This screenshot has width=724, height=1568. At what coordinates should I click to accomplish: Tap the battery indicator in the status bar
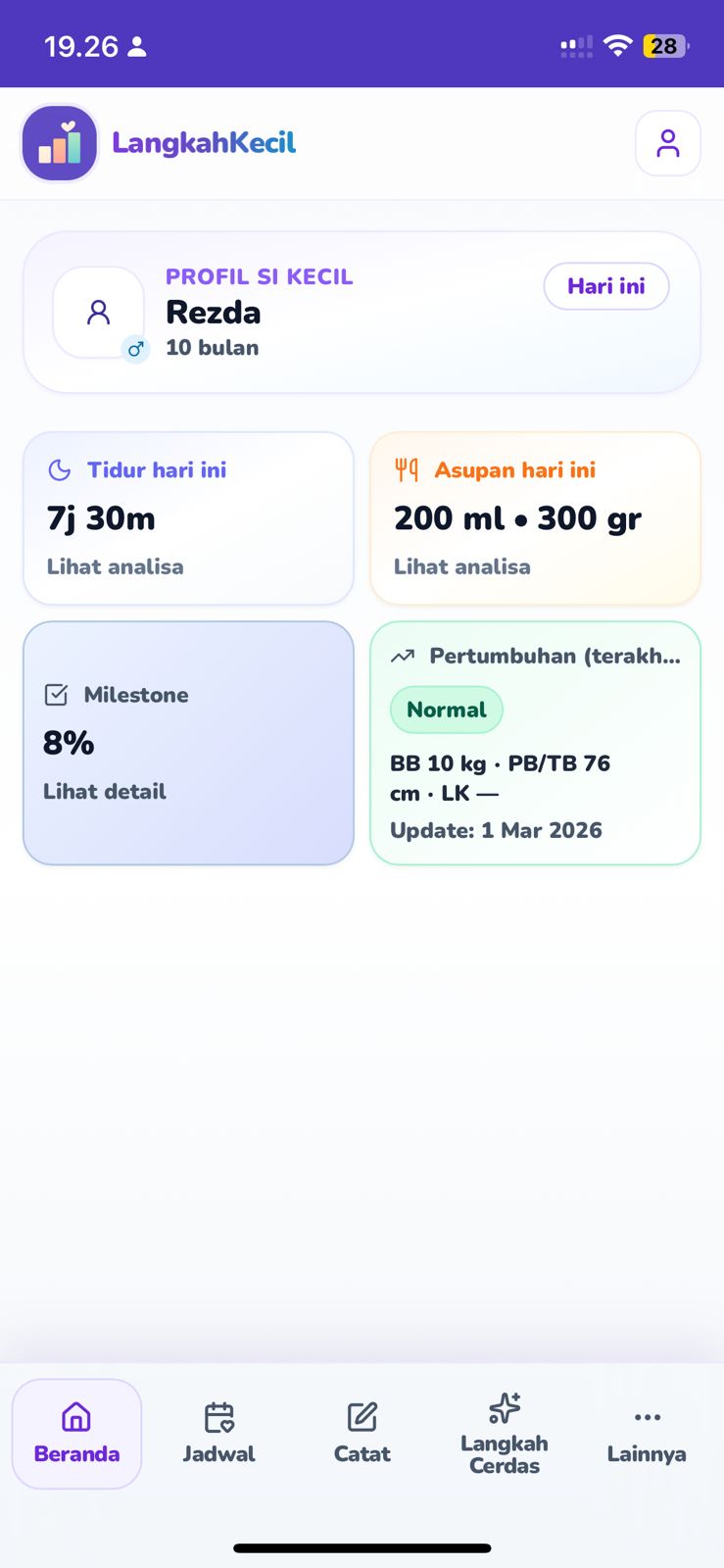pyautogui.click(x=663, y=45)
